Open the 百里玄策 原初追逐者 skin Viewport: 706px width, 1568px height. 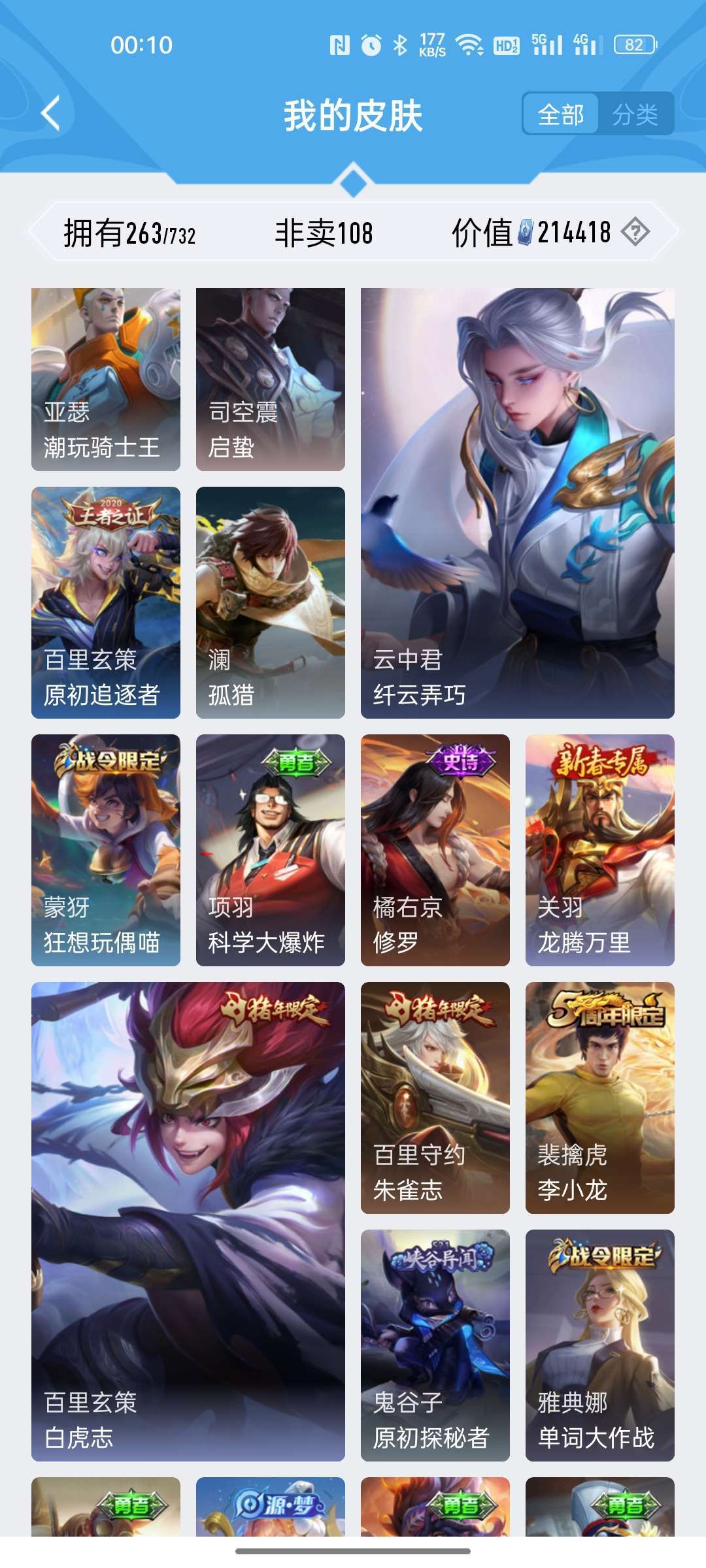pos(106,602)
